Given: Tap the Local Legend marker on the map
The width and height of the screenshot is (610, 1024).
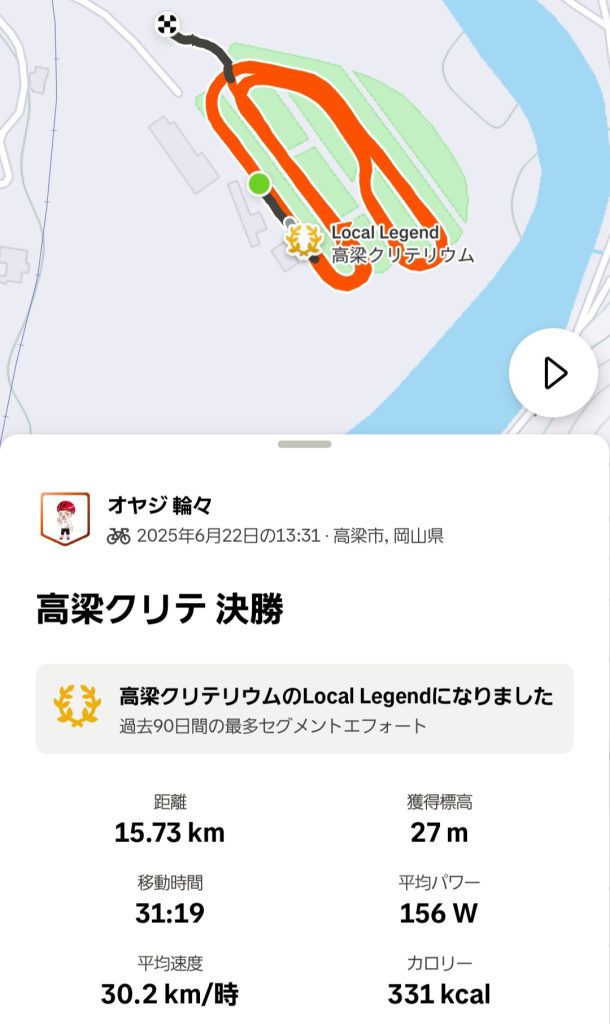Looking at the screenshot, I should (303, 240).
